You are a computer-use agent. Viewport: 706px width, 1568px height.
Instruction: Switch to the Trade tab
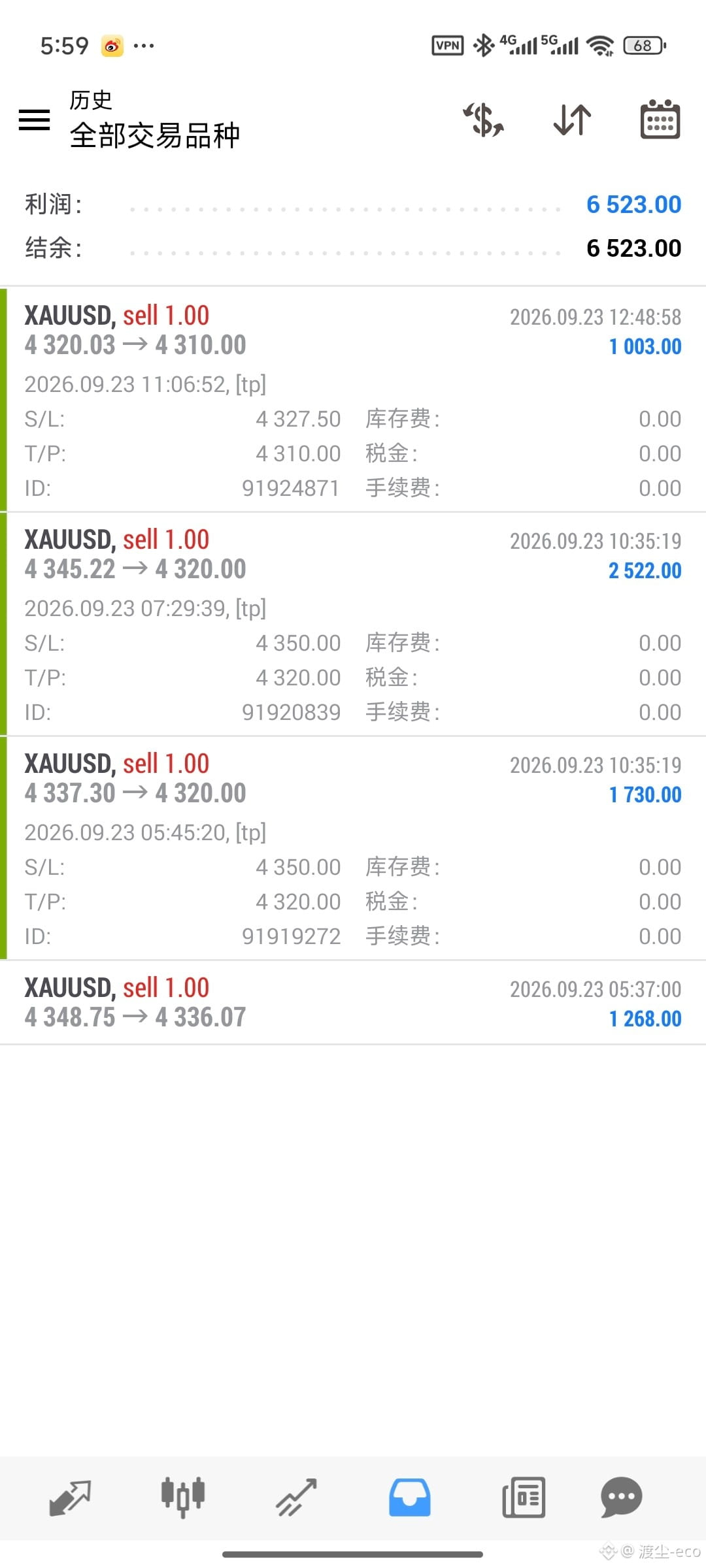point(296,1497)
